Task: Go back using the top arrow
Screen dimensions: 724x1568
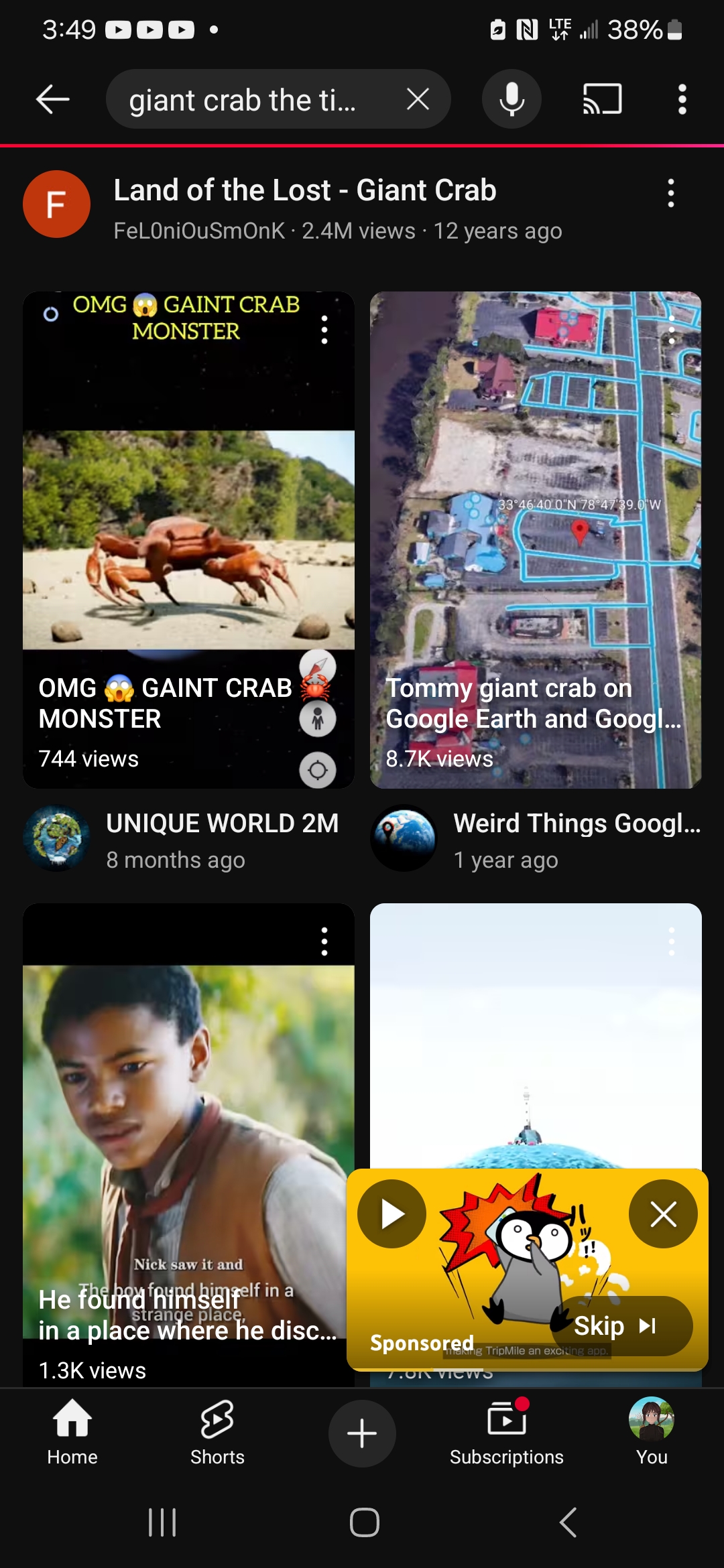Action: (x=52, y=100)
